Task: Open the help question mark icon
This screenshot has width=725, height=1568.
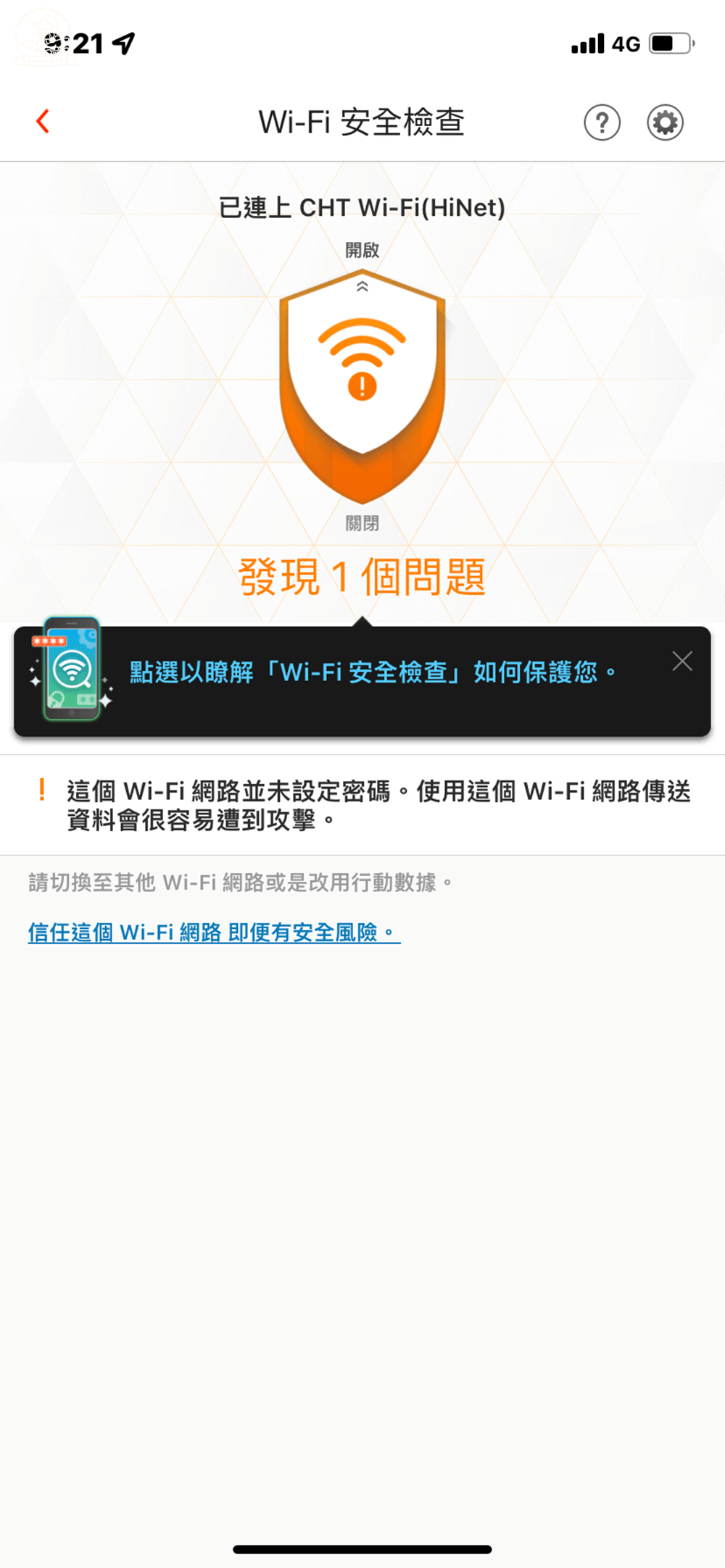Action: [x=602, y=122]
